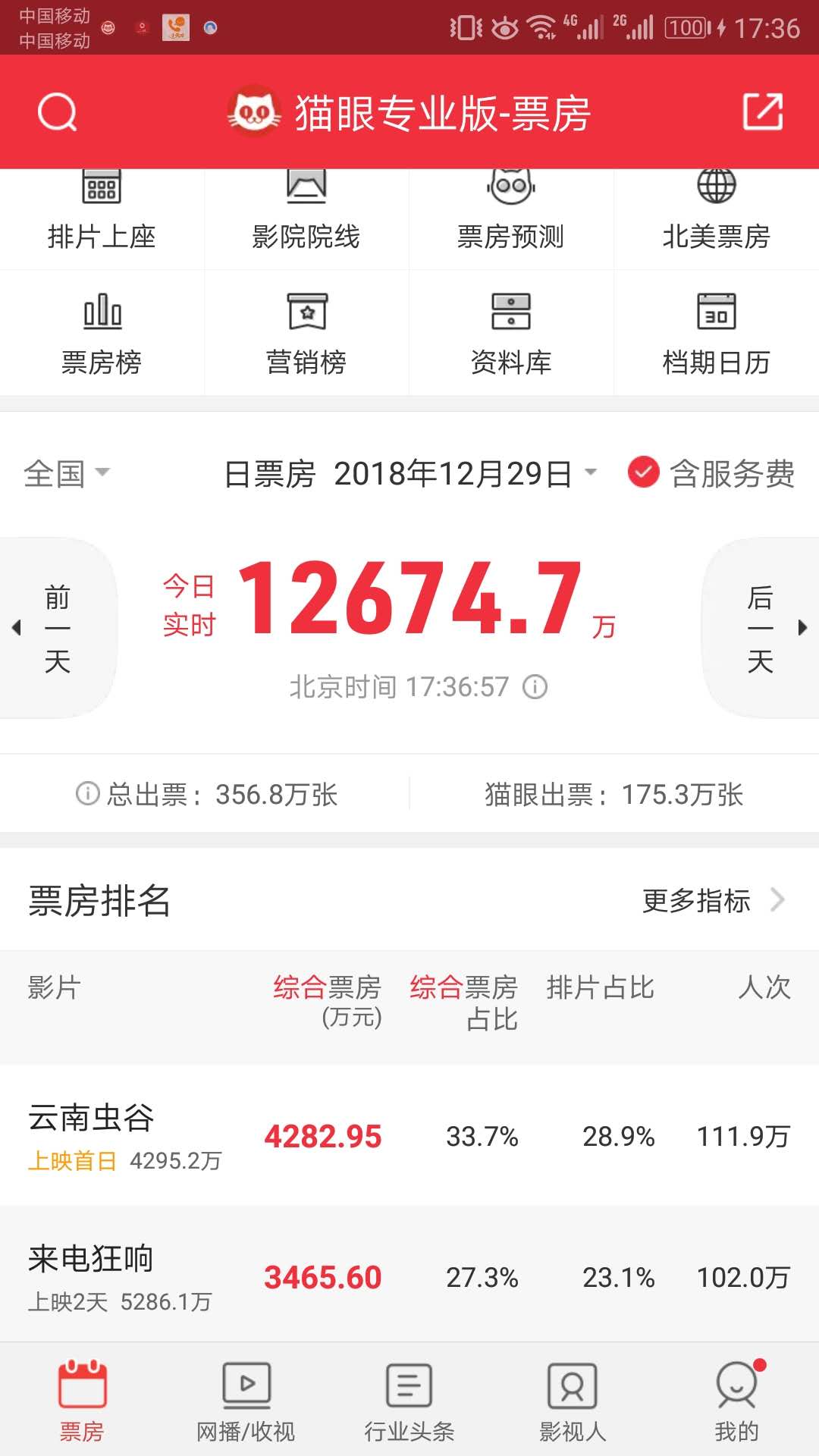This screenshot has width=819, height=1456.
Task: Expand the 全国 region dropdown
Action: [x=67, y=474]
